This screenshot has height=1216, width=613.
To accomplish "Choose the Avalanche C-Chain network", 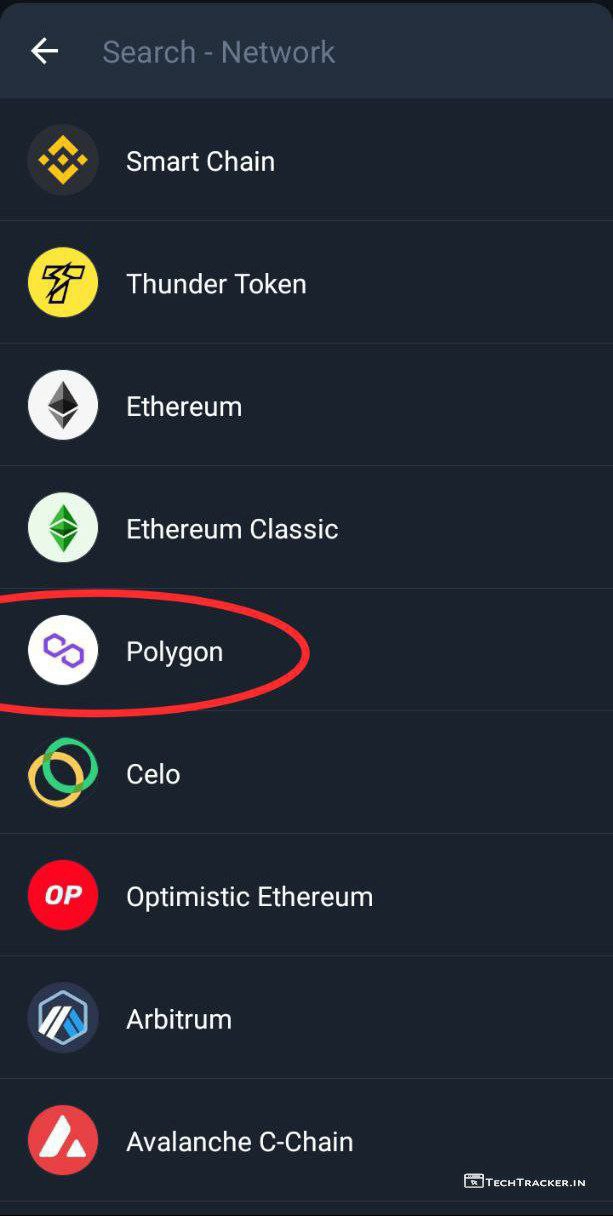I will coord(239,1142).
